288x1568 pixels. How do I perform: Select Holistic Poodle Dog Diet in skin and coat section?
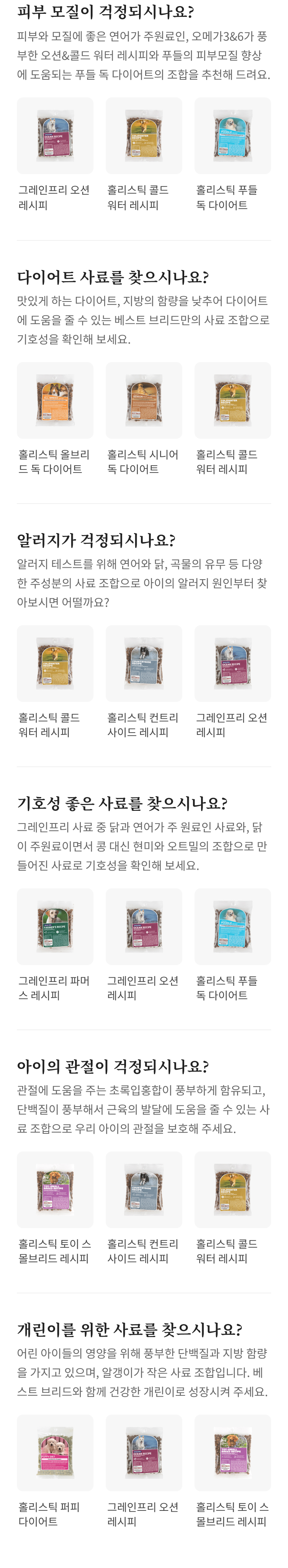tap(232, 136)
